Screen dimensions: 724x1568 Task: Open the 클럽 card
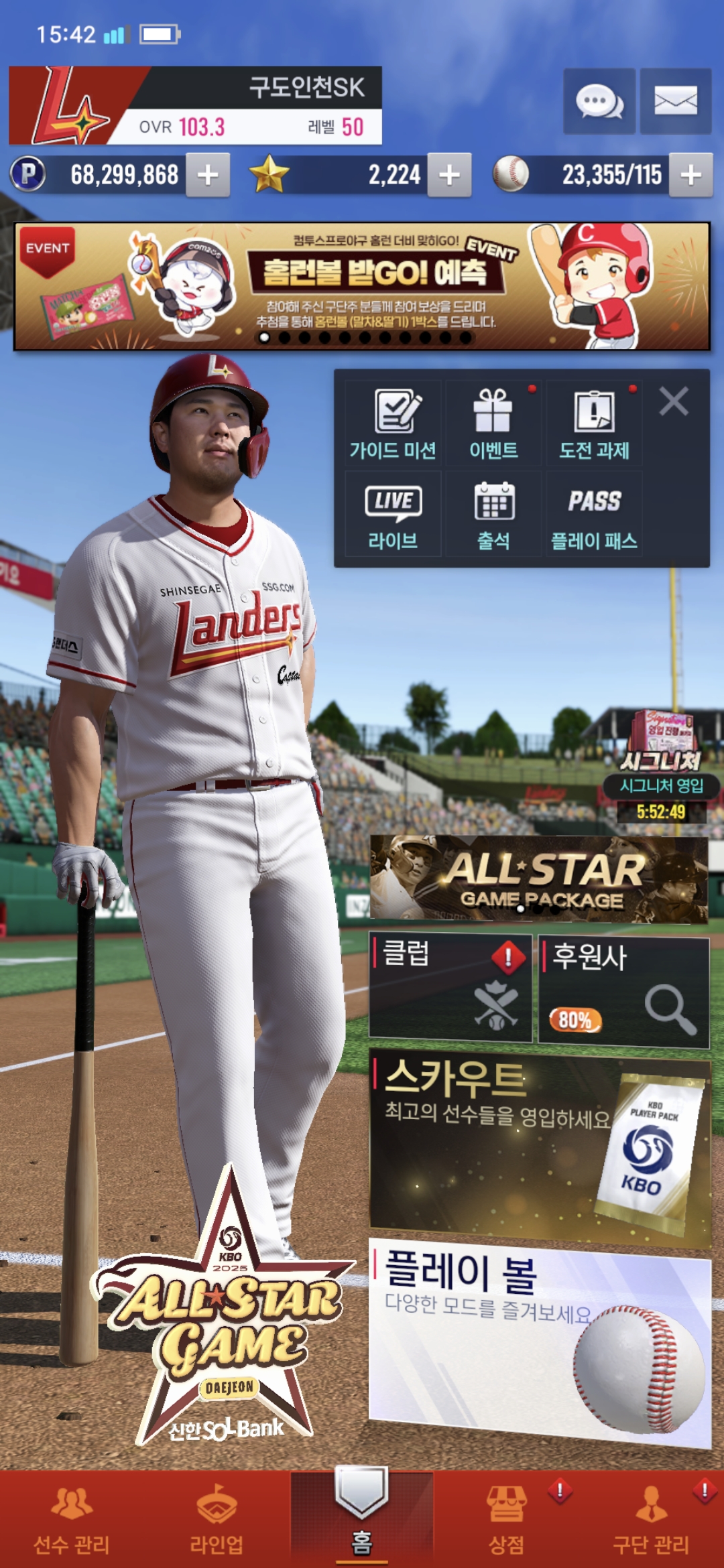click(450, 988)
